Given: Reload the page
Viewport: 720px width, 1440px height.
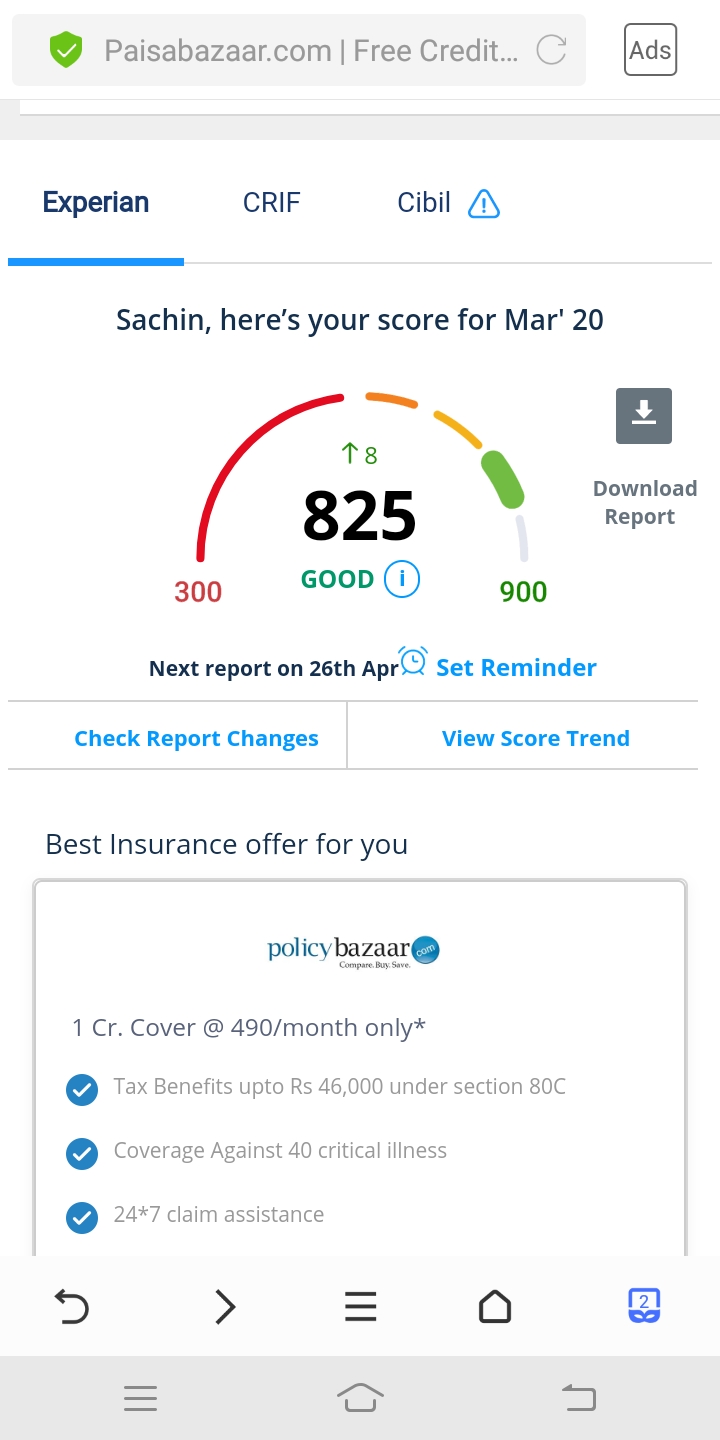Looking at the screenshot, I should [551, 50].
